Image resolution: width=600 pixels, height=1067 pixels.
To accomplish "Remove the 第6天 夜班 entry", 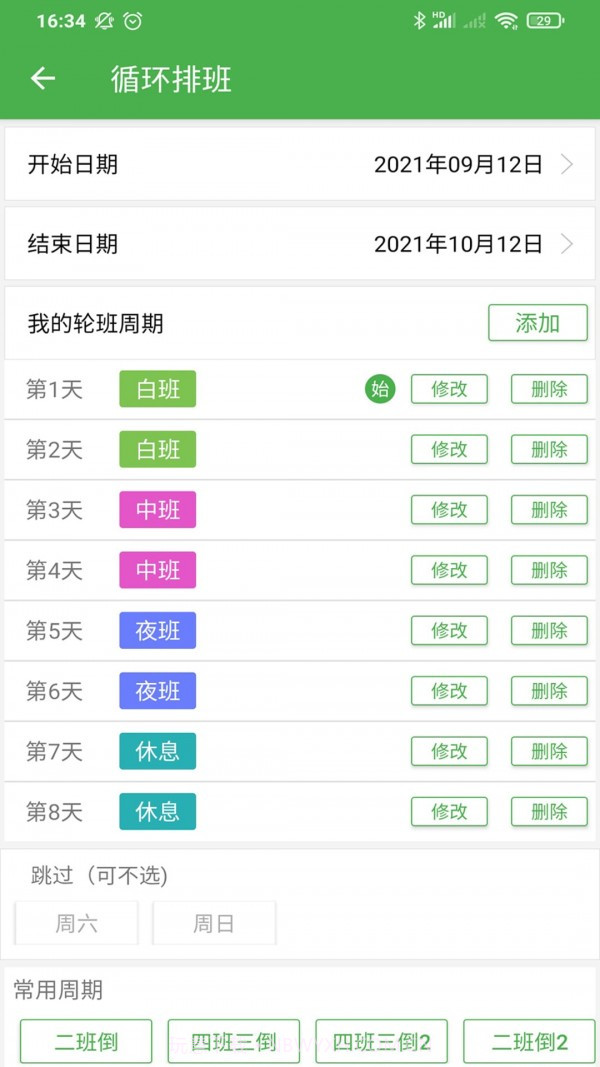I will pos(549,691).
